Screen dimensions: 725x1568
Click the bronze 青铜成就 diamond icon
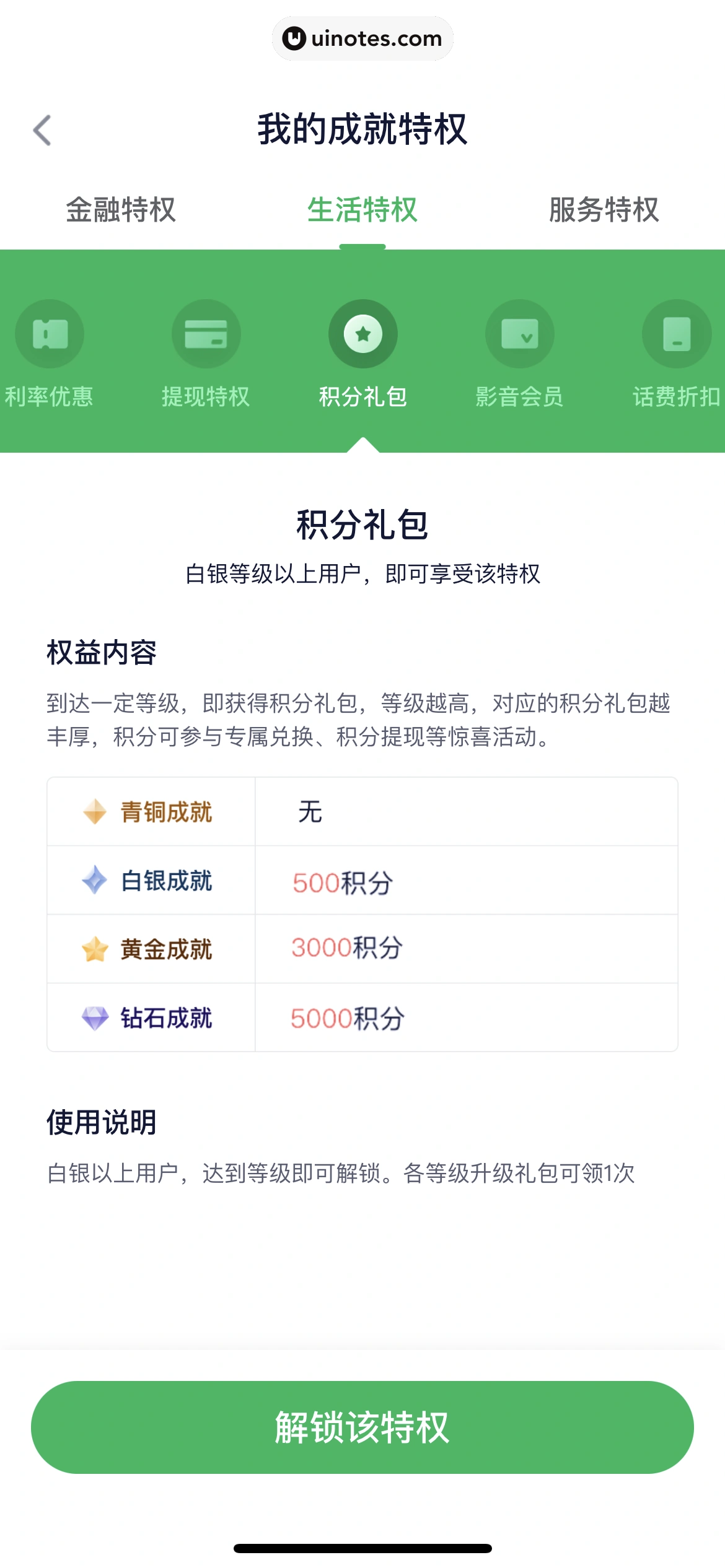pos(94,812)
